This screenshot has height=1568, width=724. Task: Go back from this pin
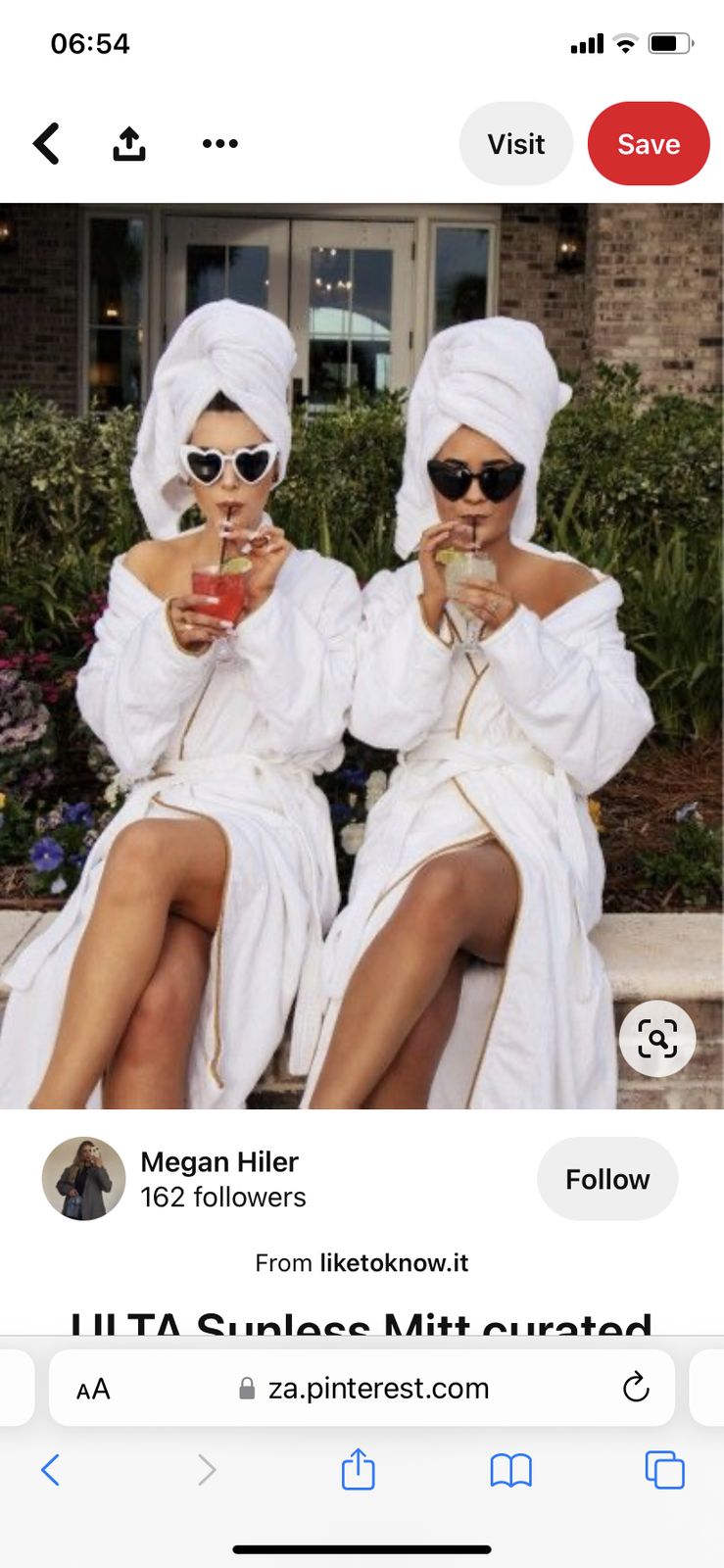pyautogui.click(x=46, y=144)
